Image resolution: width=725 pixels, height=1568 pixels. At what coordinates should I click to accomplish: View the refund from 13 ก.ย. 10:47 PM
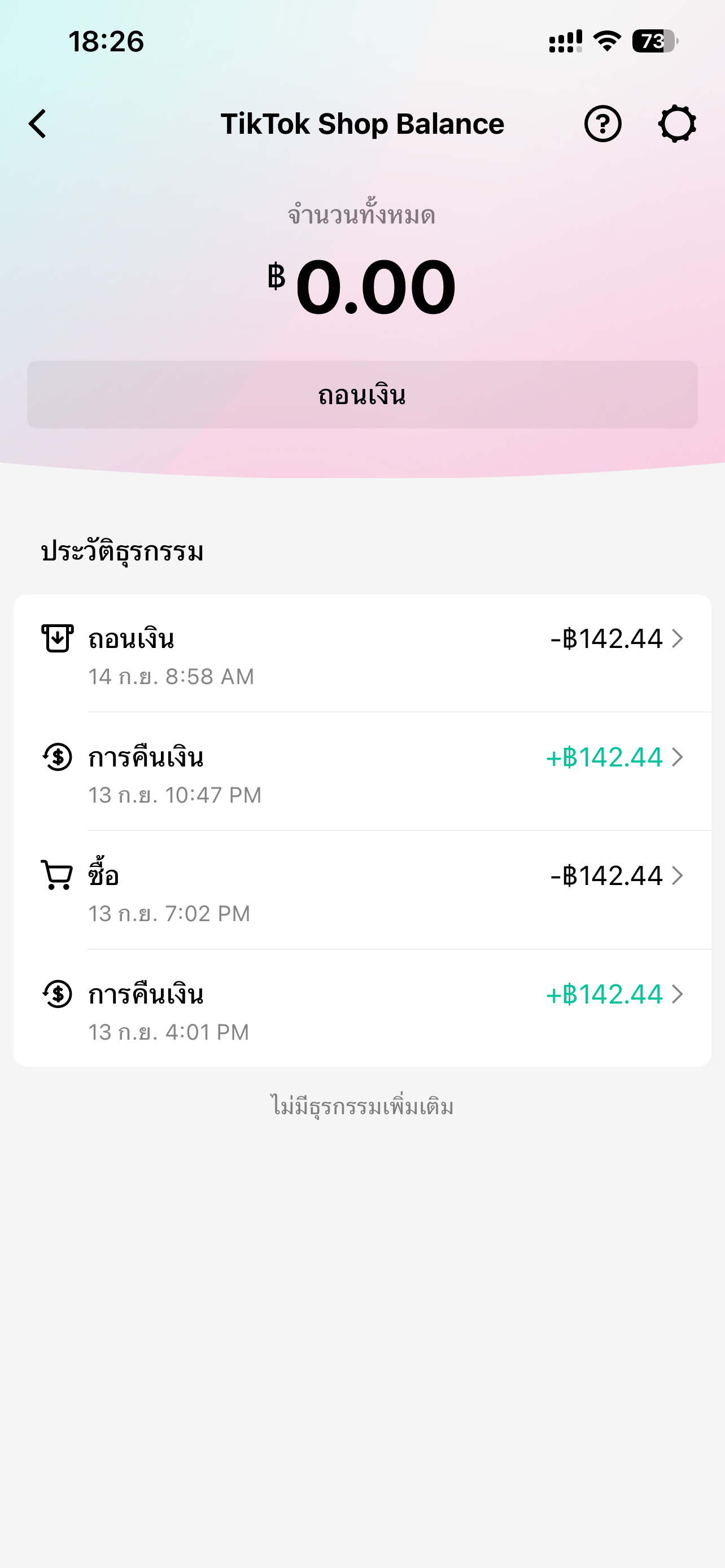pyautogui.click(x=362, y=773)
